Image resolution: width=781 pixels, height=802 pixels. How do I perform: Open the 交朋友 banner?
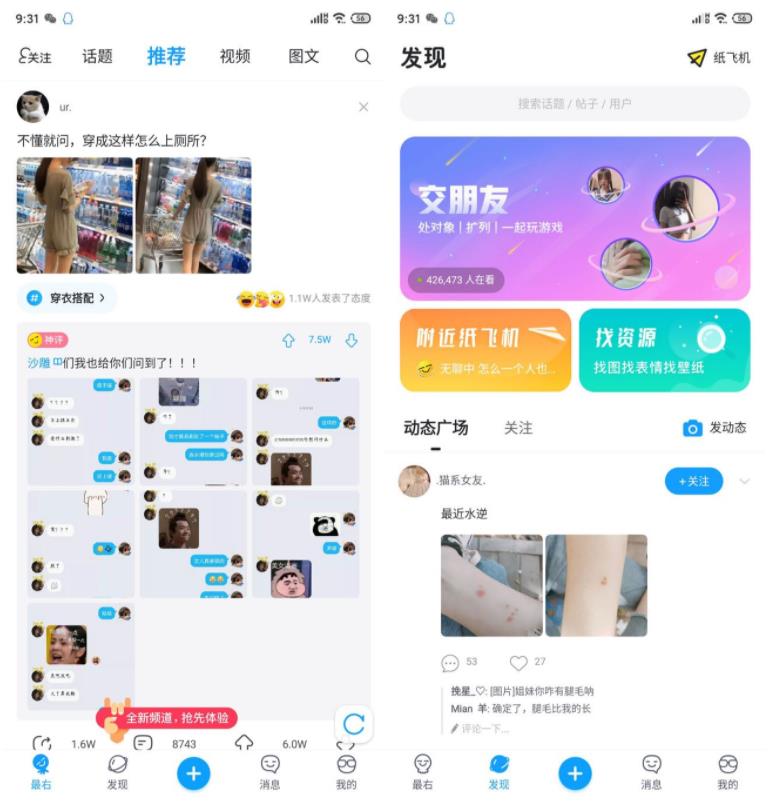pyautogui.click(x=574, y=218)
